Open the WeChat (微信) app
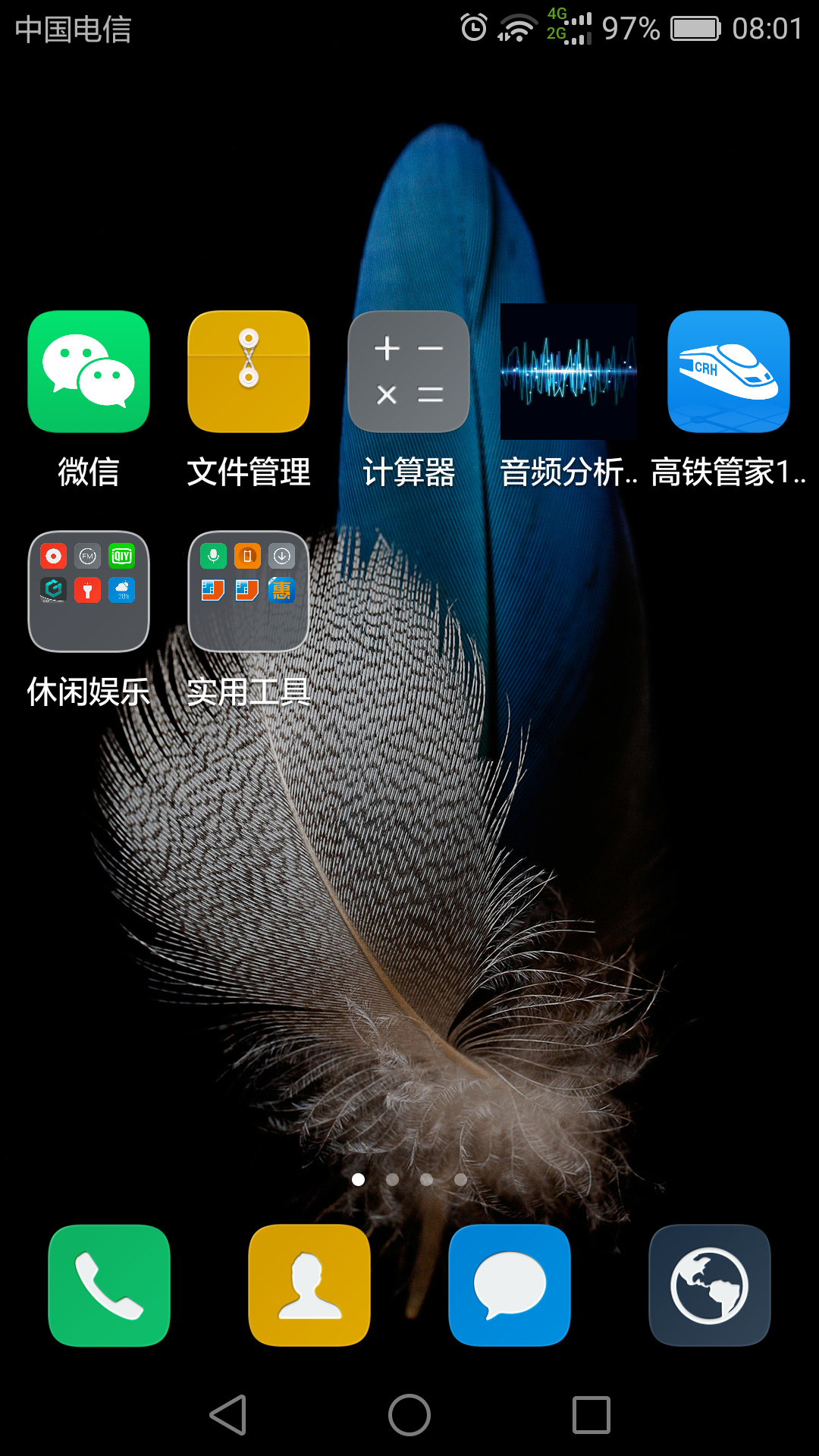Screen dimensions: 819x1456 tap(89, 372)
